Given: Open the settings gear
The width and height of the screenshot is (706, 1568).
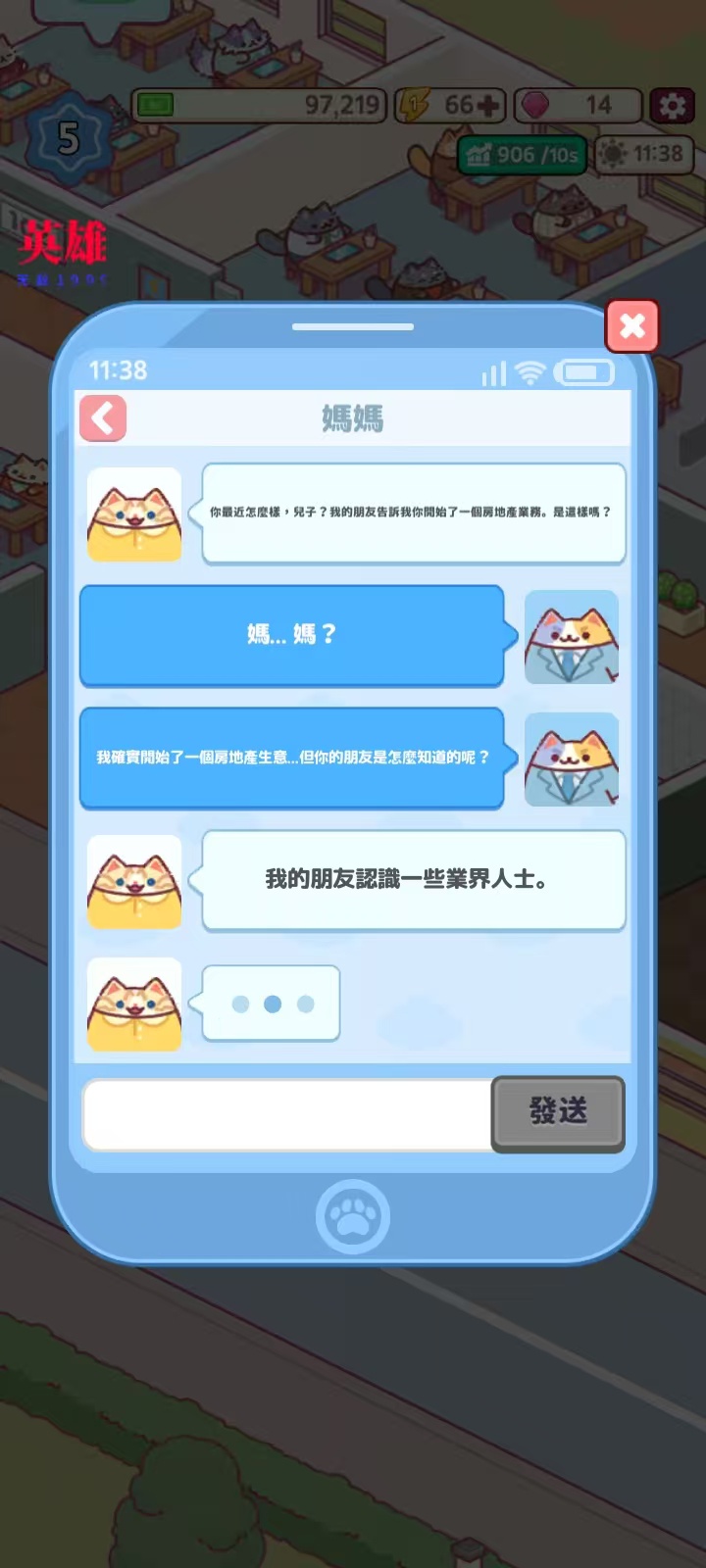Looking at the screenshot, I should tap(672, 105).
